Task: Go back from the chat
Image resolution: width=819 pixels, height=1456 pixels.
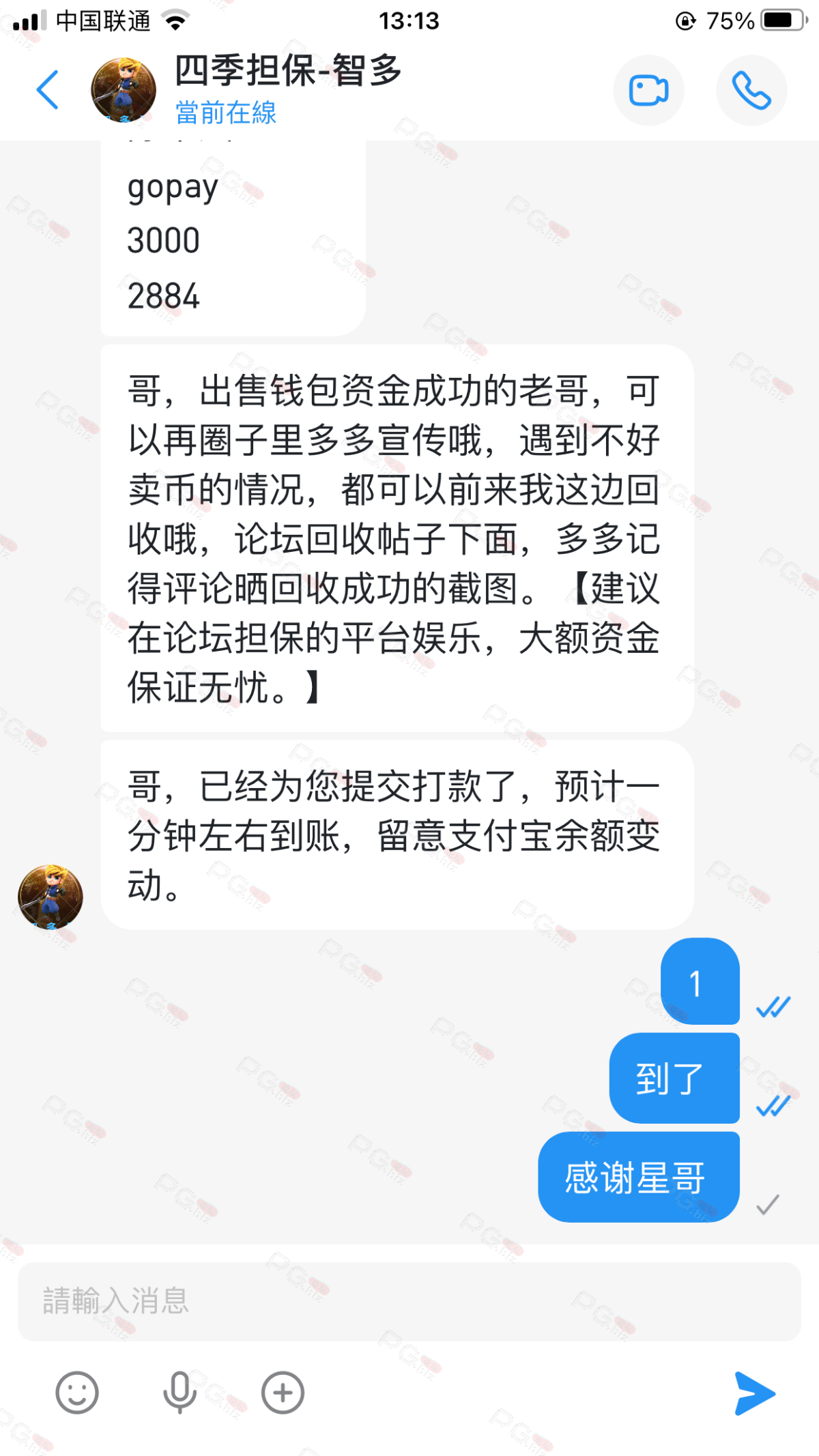Action: [x=48, y=89]
